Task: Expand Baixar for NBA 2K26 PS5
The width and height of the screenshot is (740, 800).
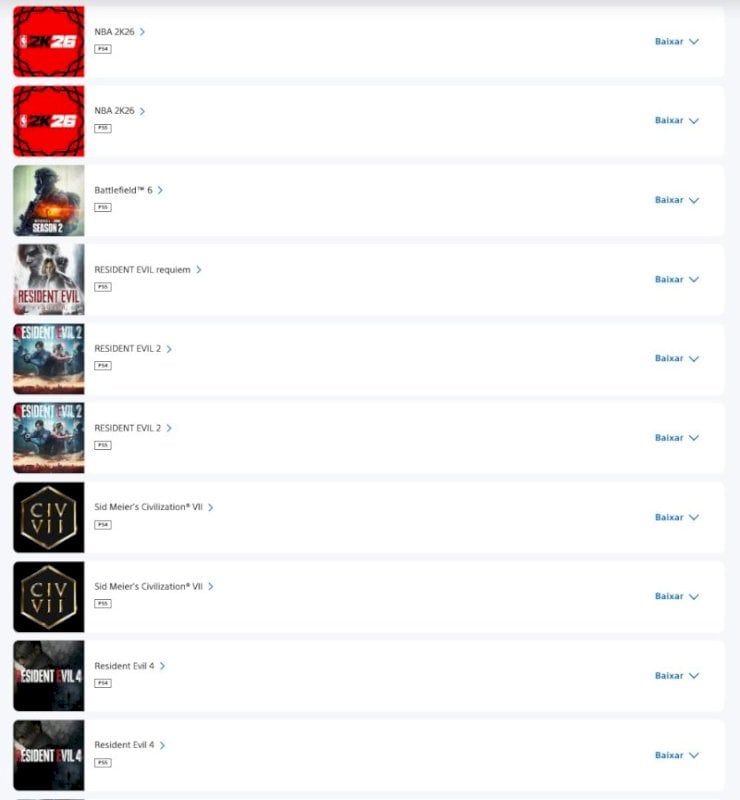Action: [x=676, y=121]
